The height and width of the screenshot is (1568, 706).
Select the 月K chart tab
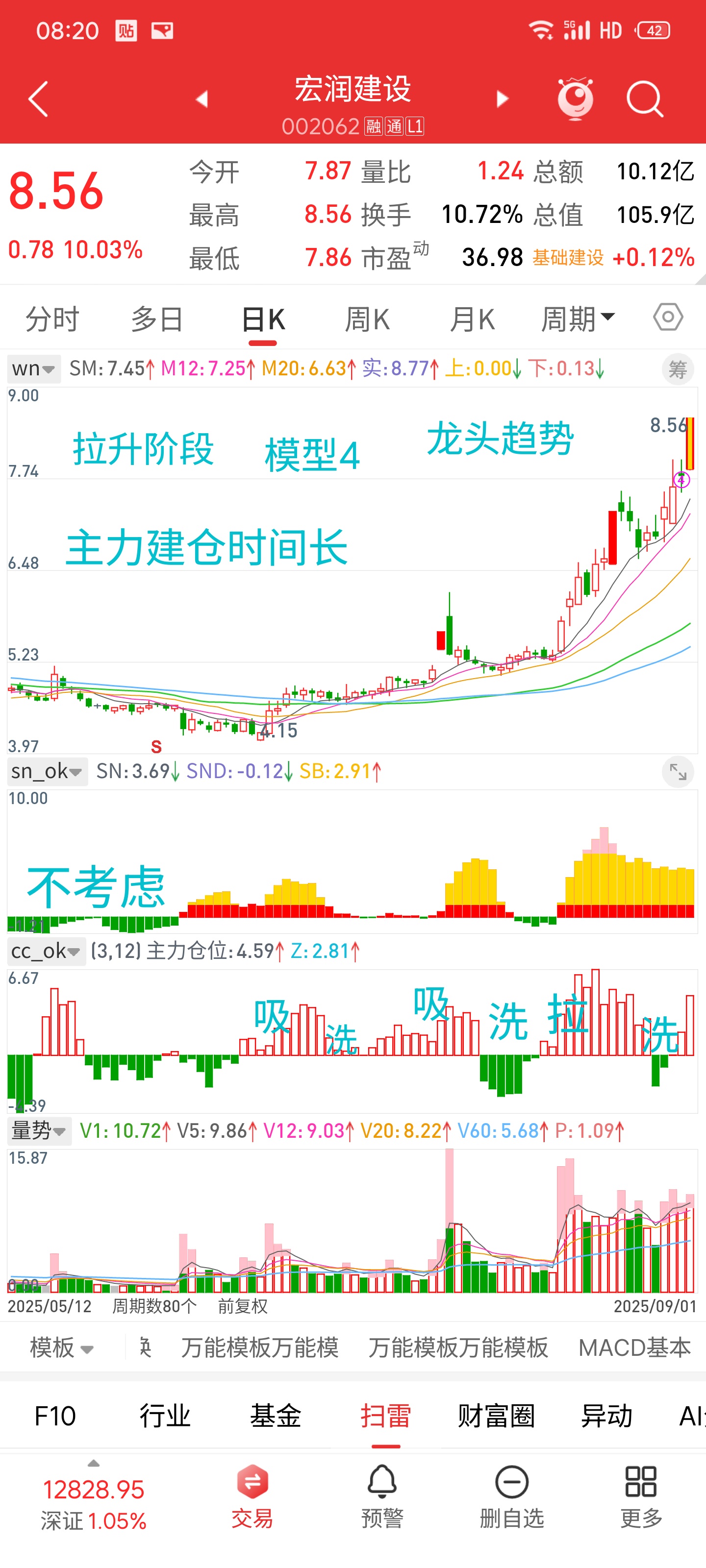click(x=472, y=319)
